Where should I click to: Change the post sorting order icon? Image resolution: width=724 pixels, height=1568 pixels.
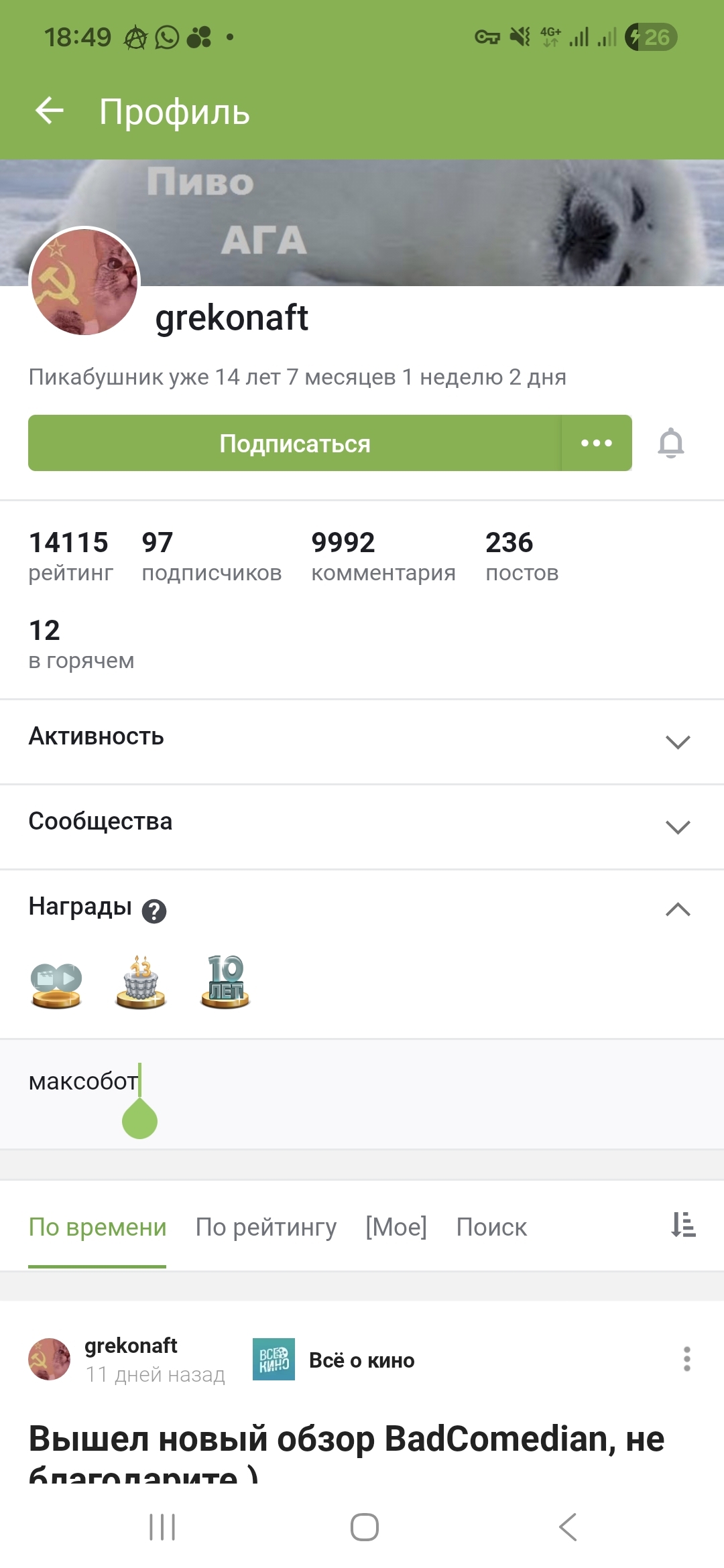(x=683, y=1224)
